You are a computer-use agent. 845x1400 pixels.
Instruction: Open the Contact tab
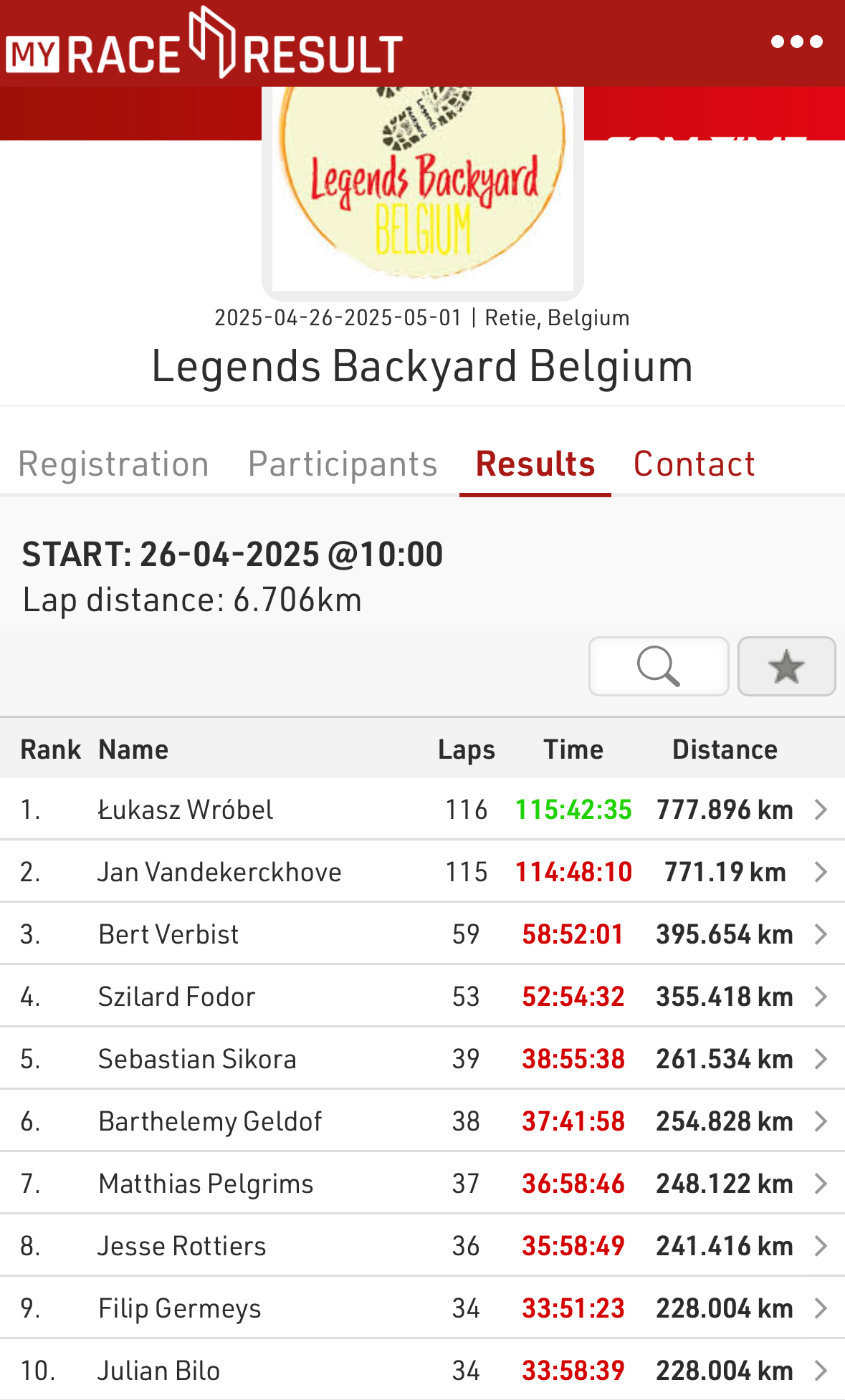tap(694, 464)
